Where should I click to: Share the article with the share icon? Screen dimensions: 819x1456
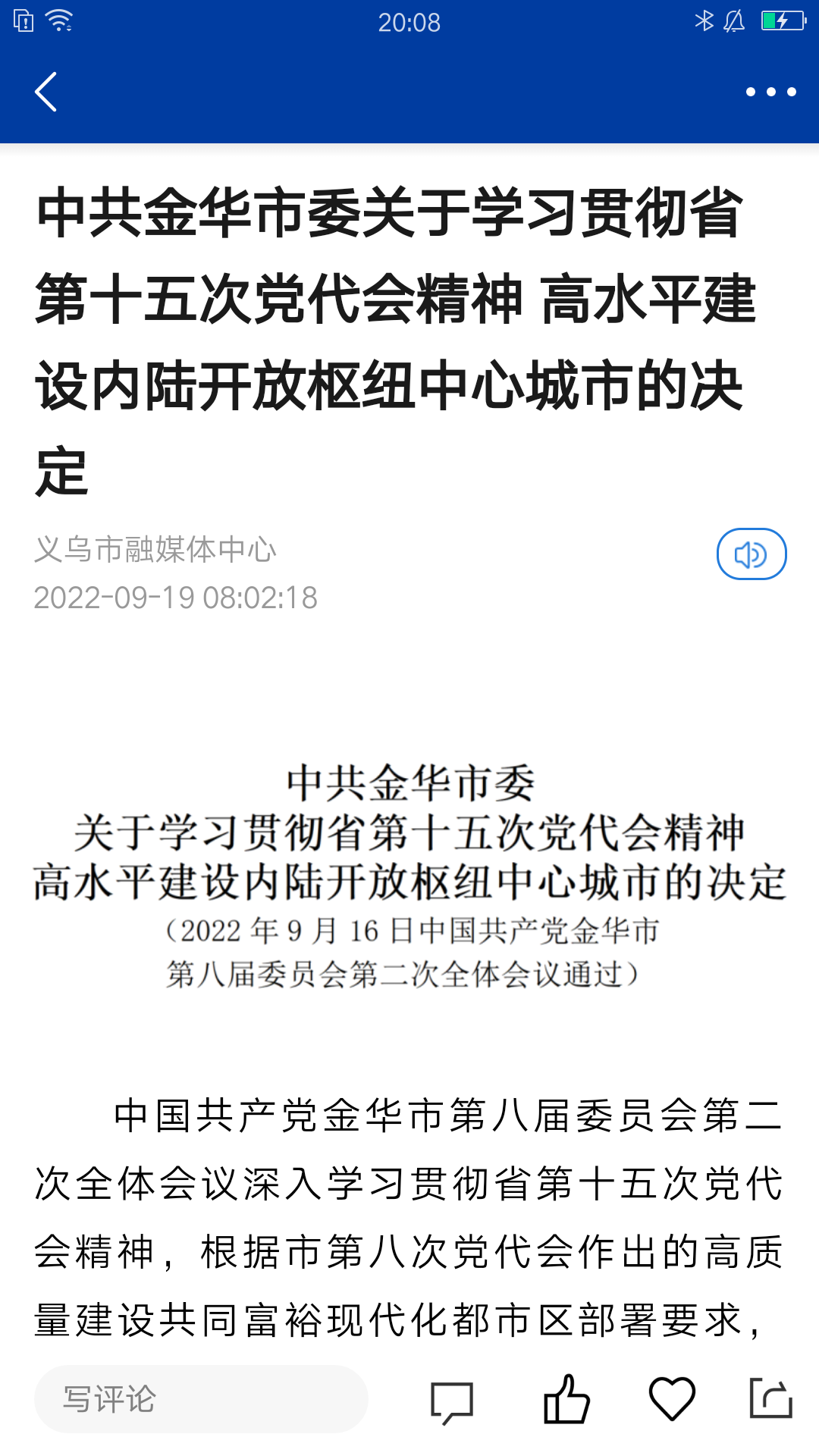(771, 1399)
